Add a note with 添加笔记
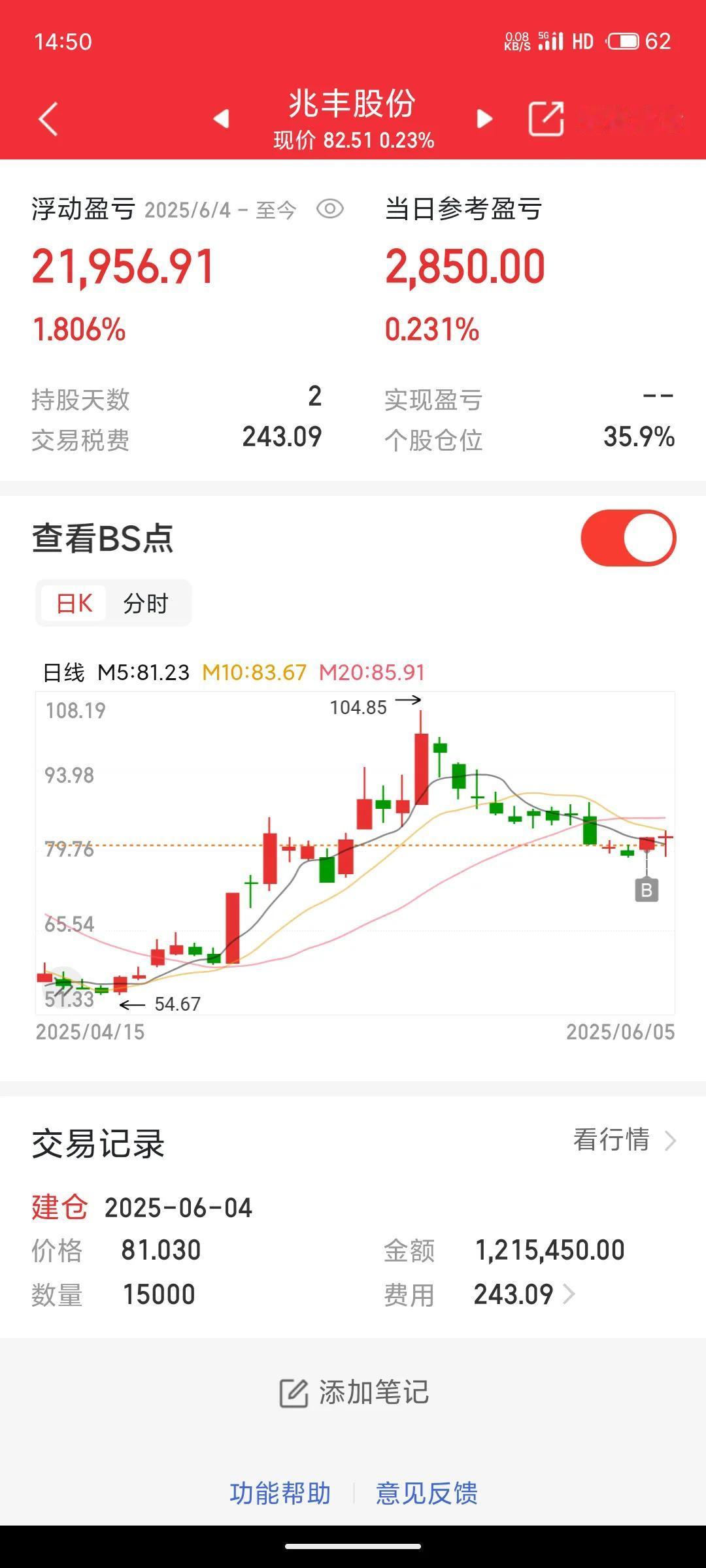706x1568 pixels. coord(354,1392)
